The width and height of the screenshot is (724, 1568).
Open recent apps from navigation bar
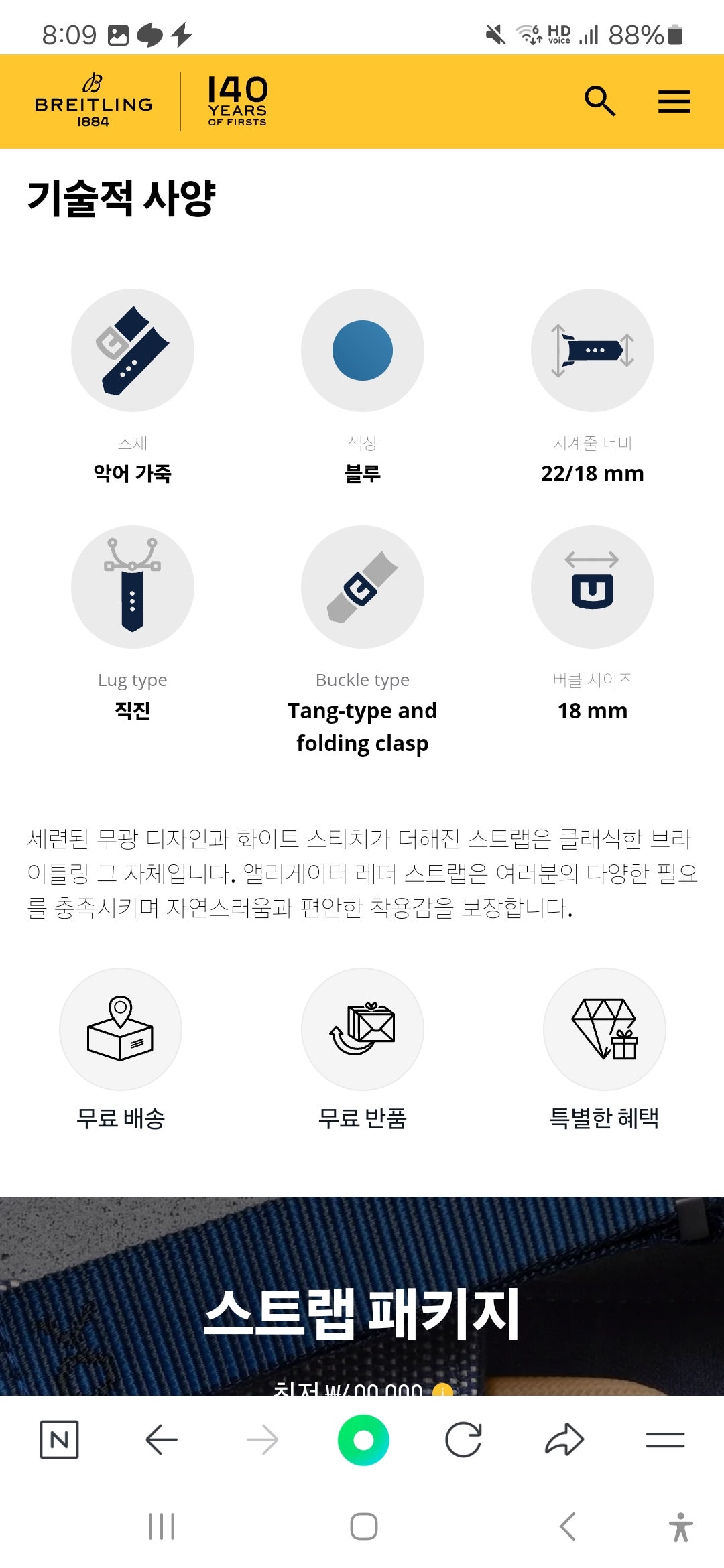pyautogui.click(x=162, y=1526)
